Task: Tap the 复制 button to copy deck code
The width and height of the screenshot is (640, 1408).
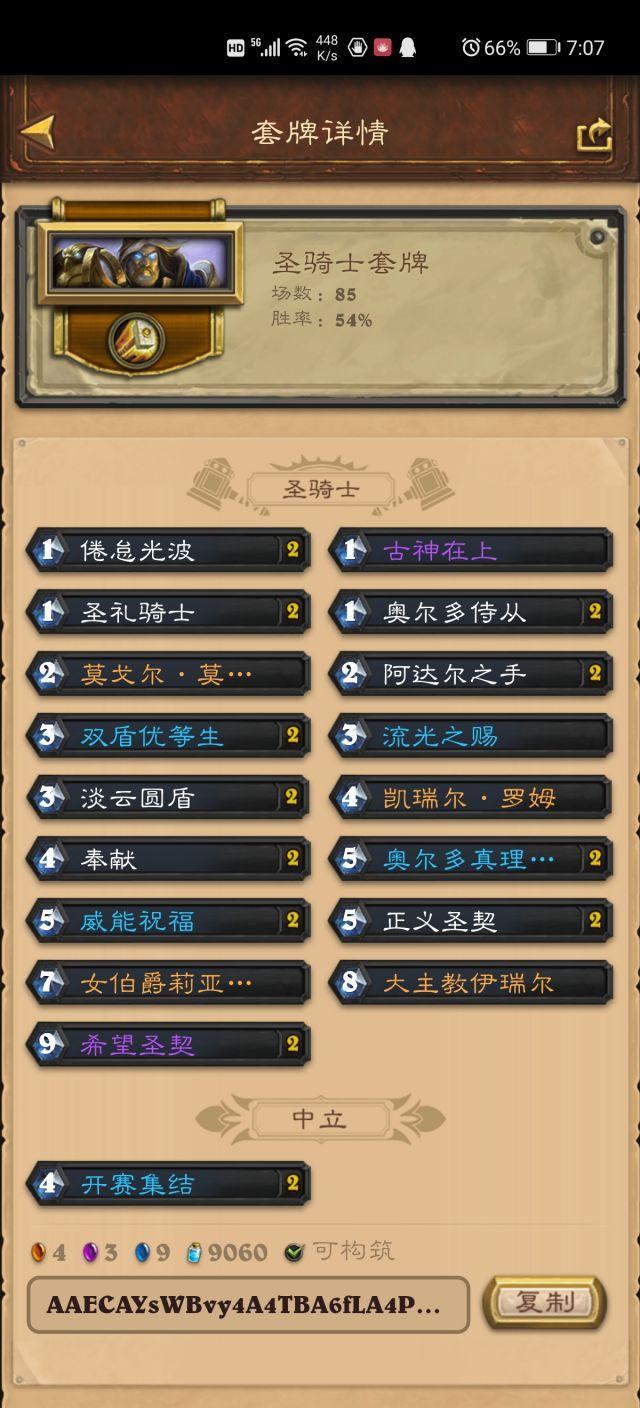Action: [x=545, y=1302]
